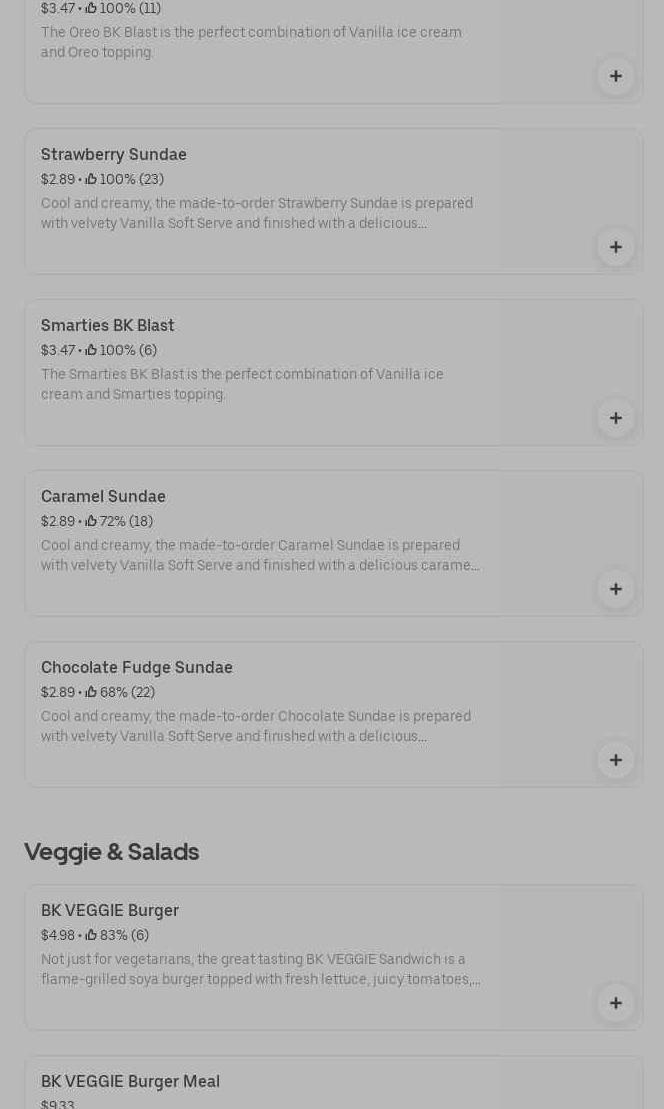
Task: Add Oreo BK Blast to cart
Action: pyautogui.click(x=615, y=76)
